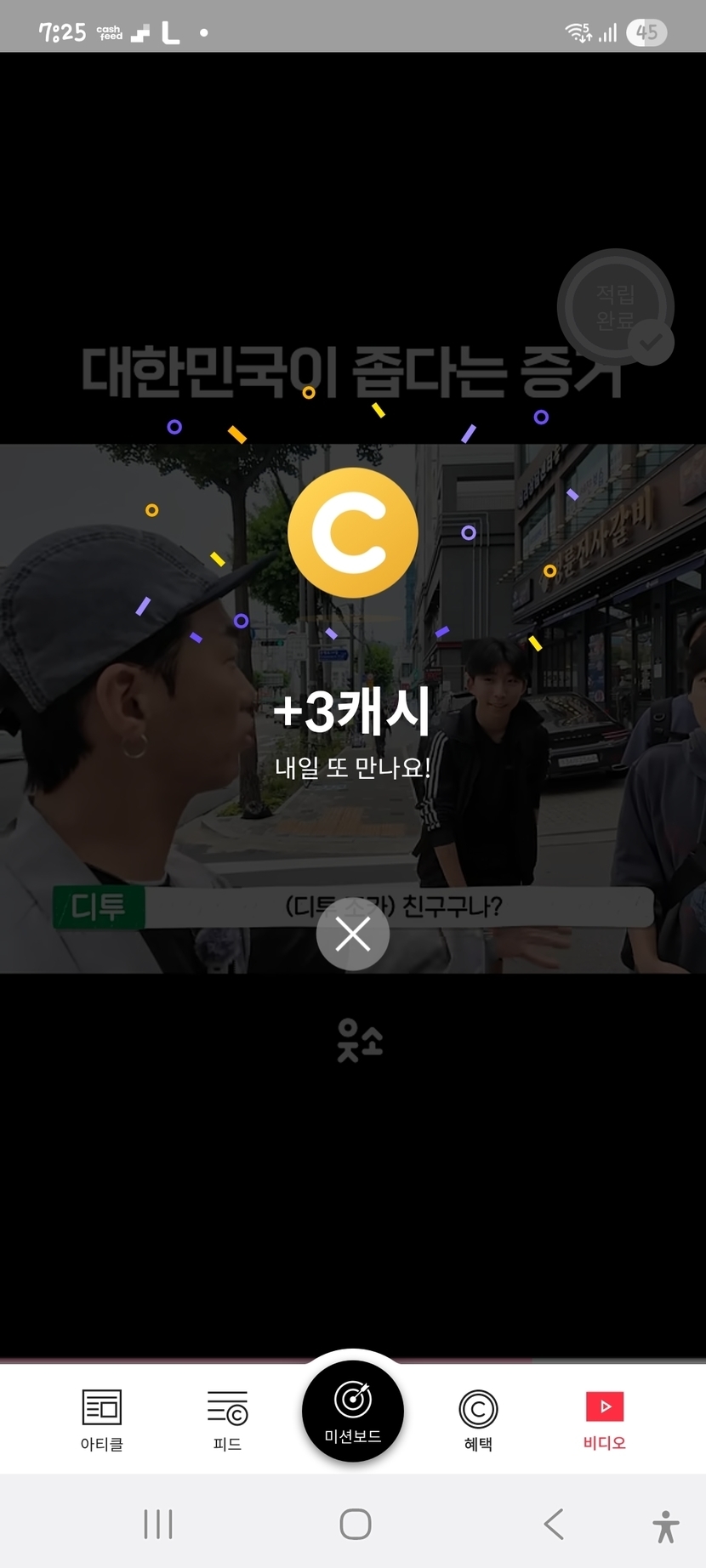Go back with the system back button
The image size is (706, 1568).
[x=554, y=1524]
